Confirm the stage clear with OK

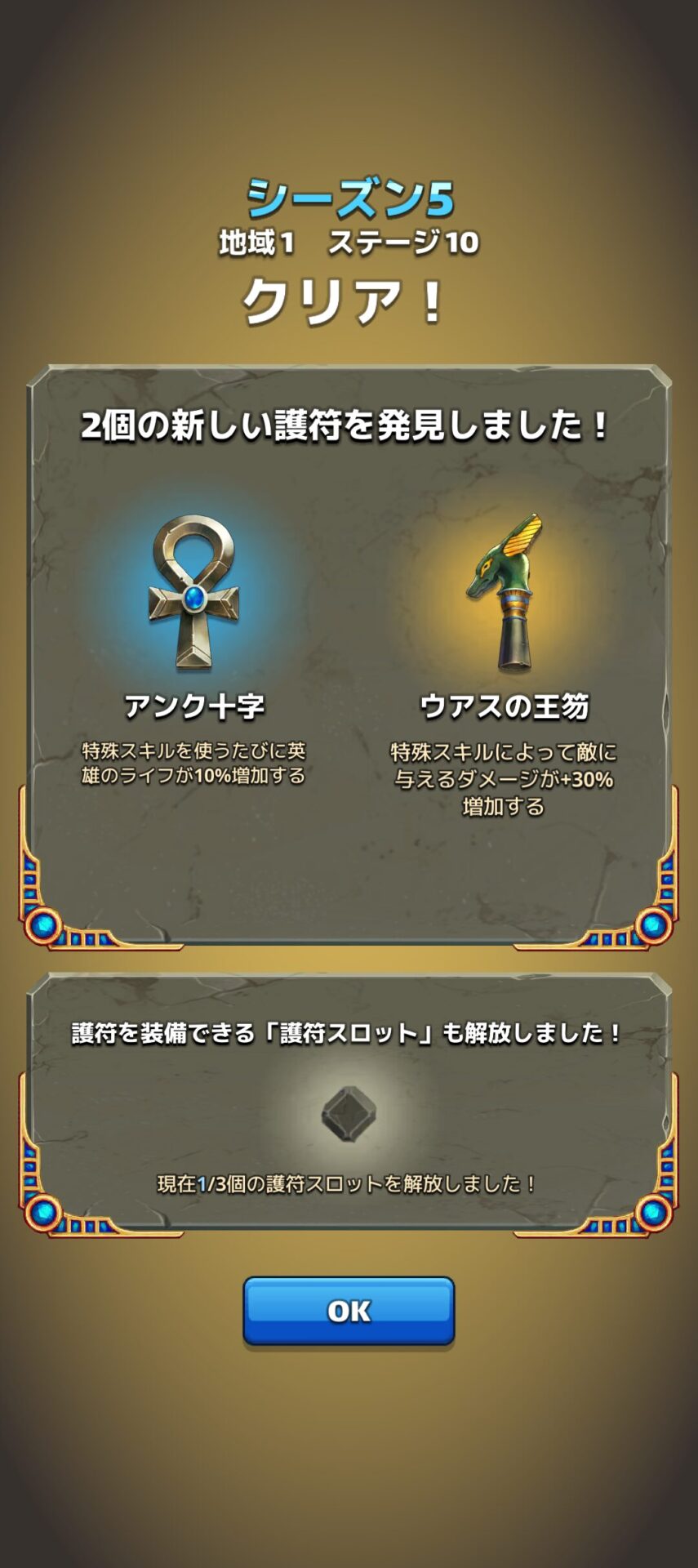349,1310
